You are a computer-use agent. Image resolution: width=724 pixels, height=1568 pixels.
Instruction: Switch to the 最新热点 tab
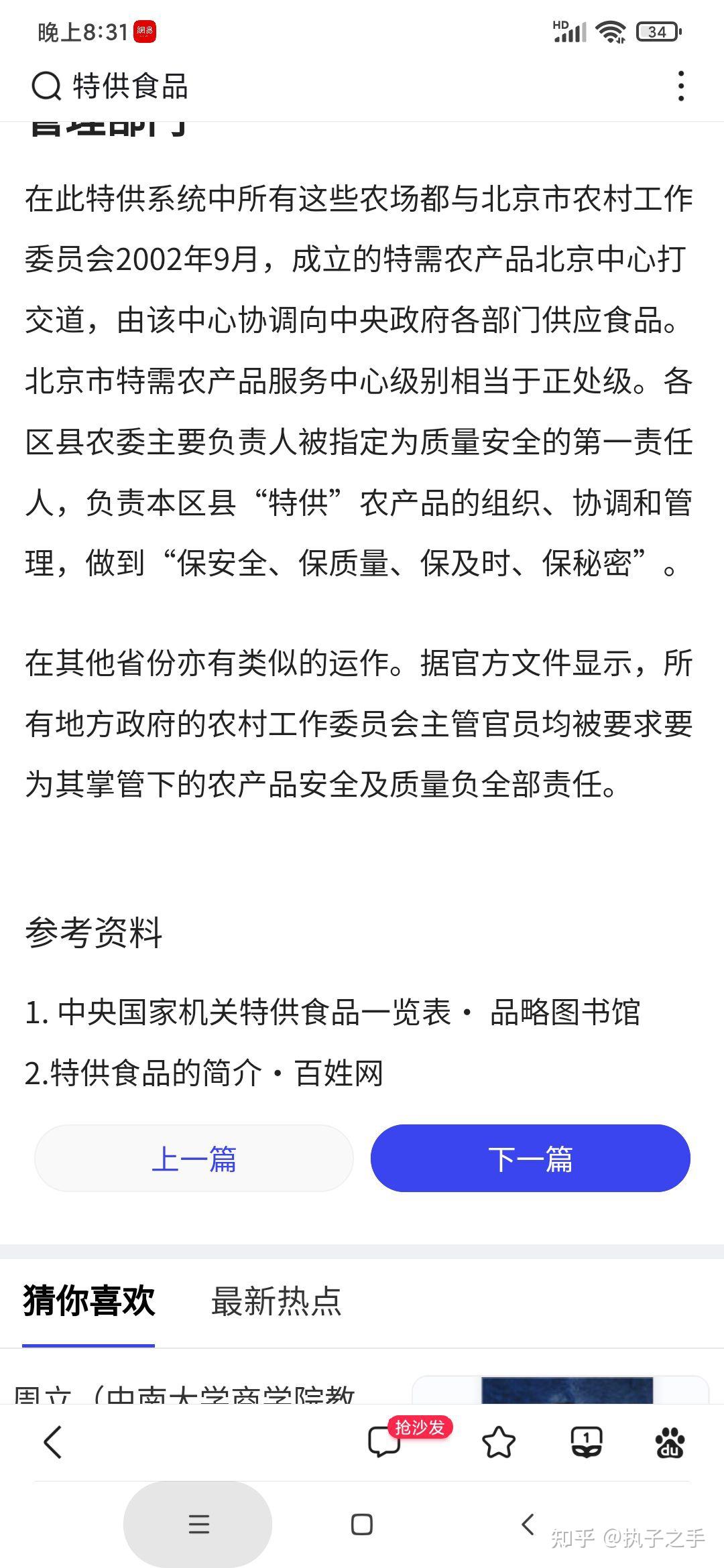(276, 1301)
